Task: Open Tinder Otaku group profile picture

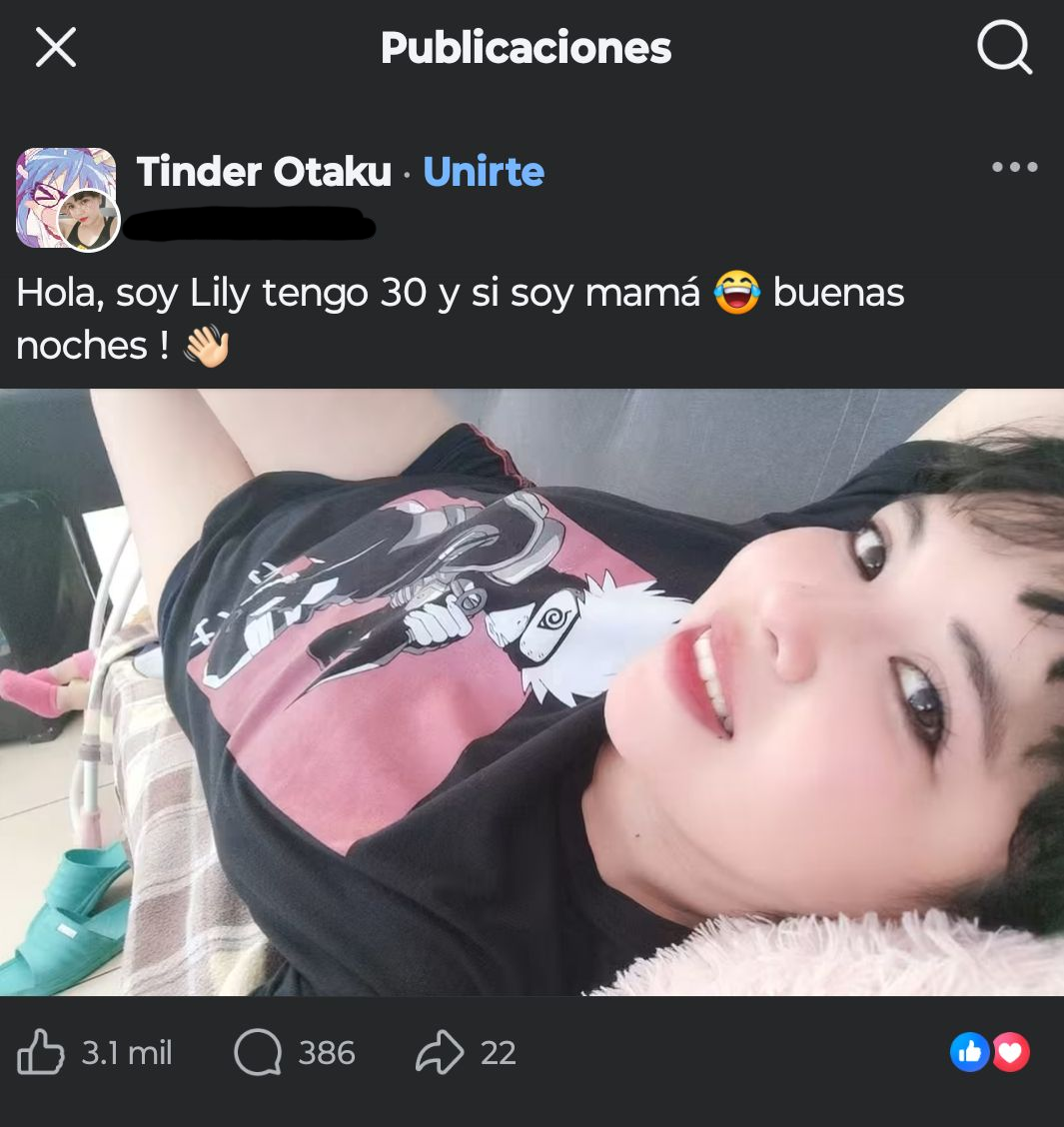Action: click(66, 199)
